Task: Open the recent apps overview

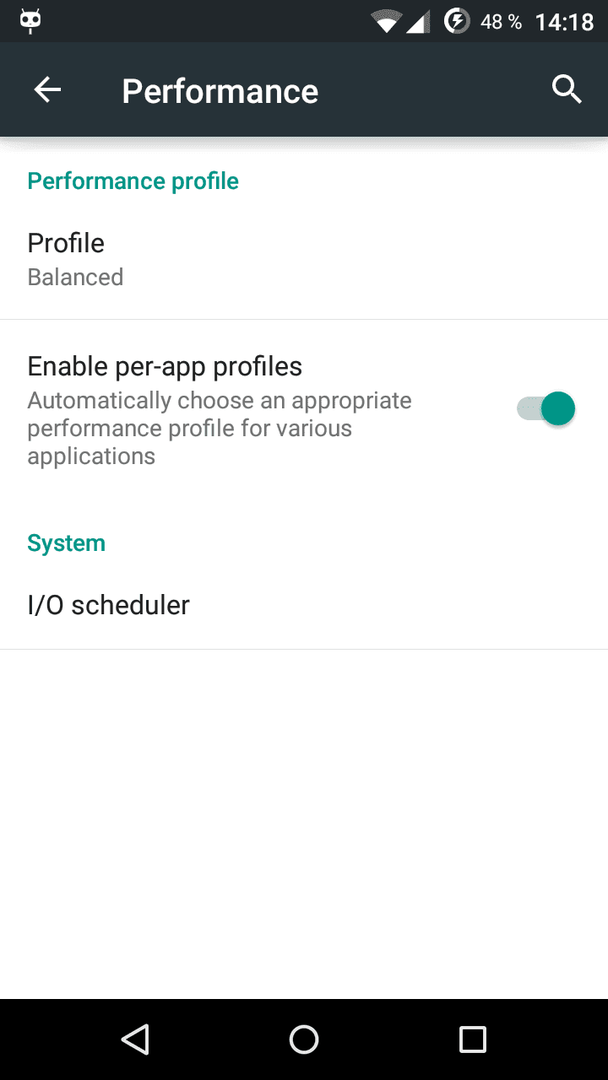Action: tap(472, 1039)
